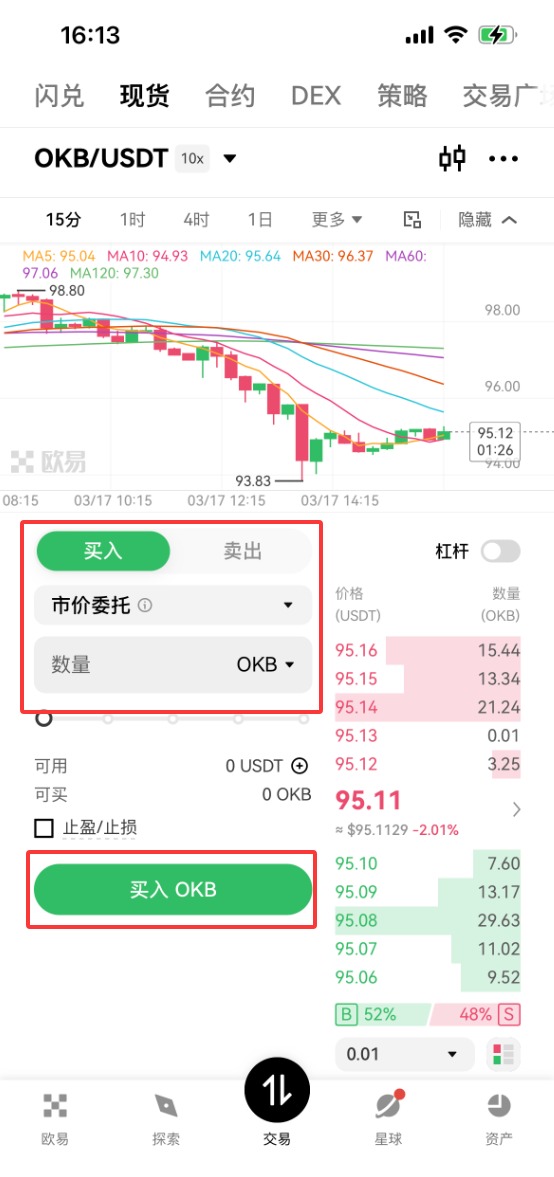Expand the 更多 interval dropdown

[x=337, y=219]
